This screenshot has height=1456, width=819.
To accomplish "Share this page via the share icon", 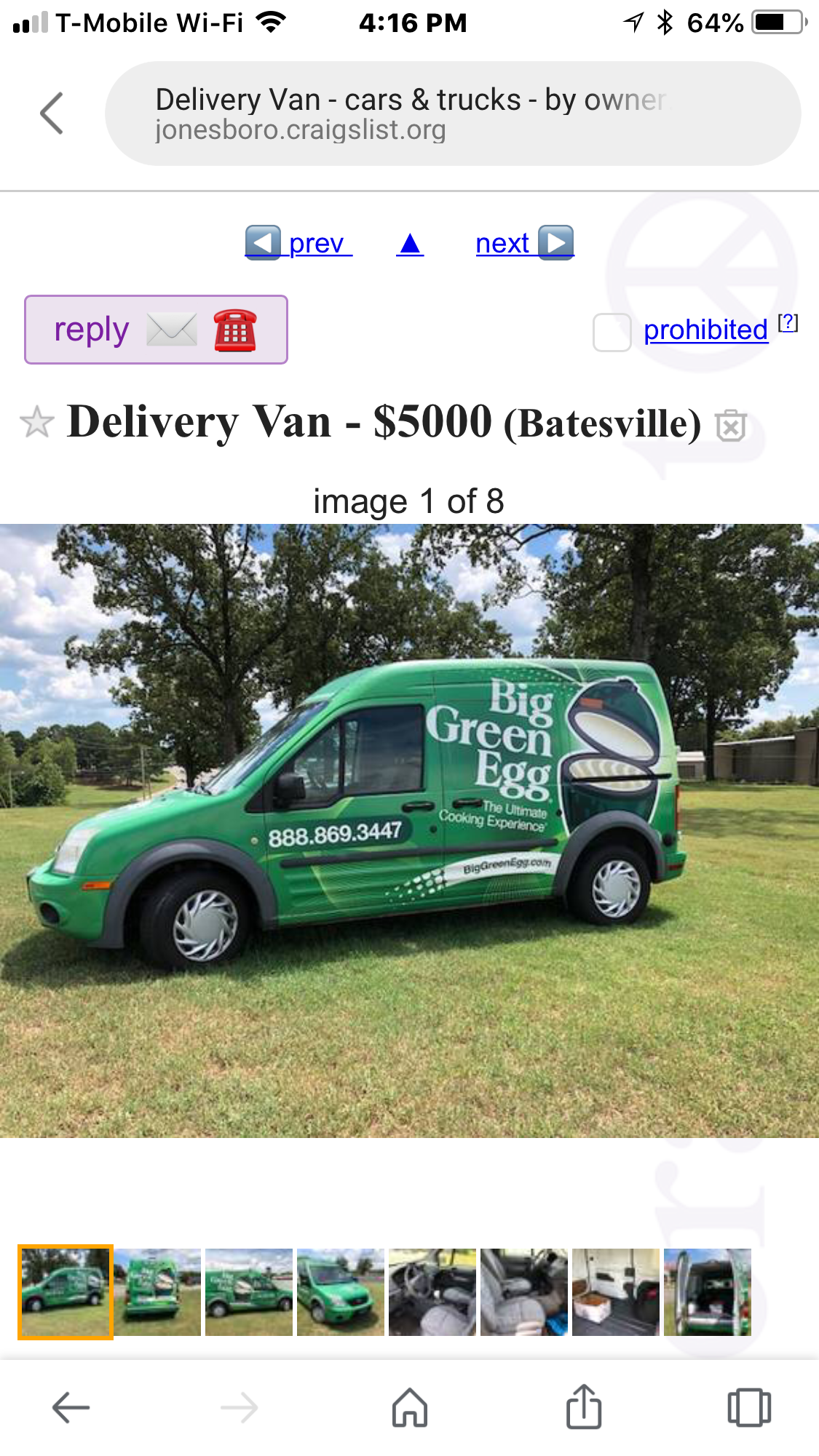I will (584, 1406).
